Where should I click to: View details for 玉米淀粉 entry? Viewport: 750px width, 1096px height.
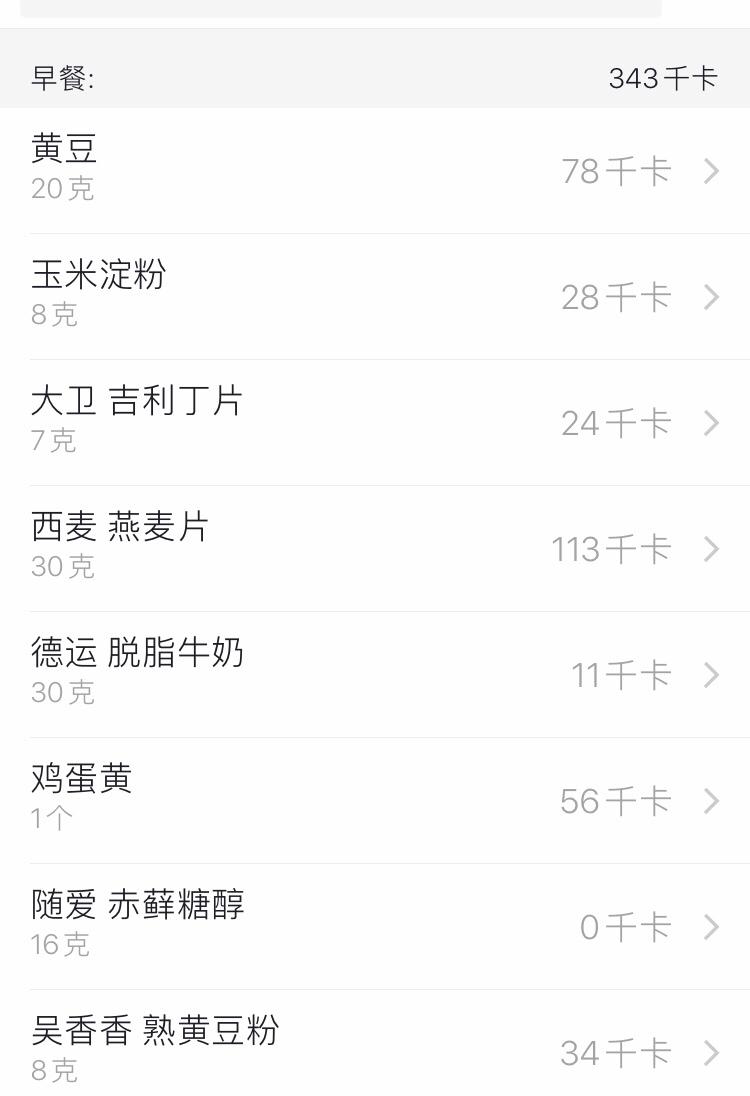375,297
